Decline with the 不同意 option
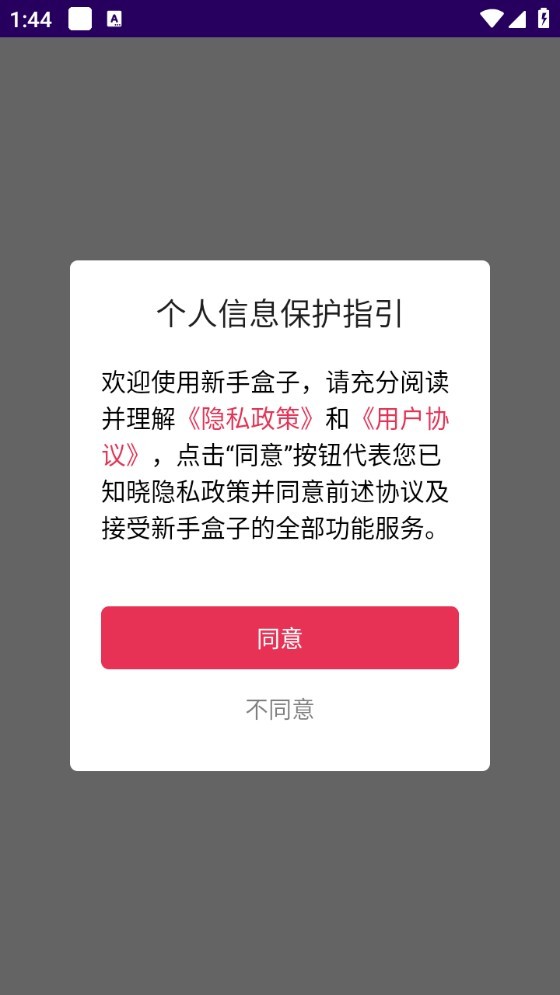The height and width of the screenshot is (995, 560). tap(279, 709)
